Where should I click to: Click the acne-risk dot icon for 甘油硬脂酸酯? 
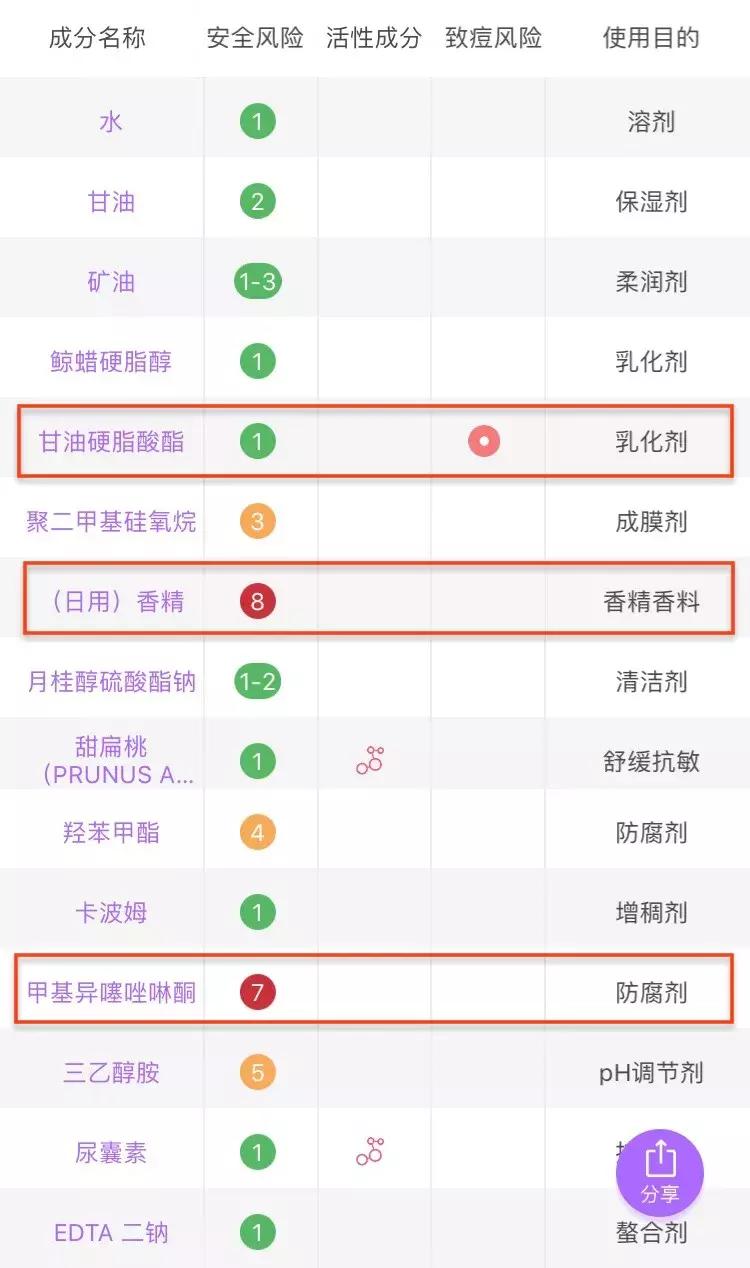[483, 441]
